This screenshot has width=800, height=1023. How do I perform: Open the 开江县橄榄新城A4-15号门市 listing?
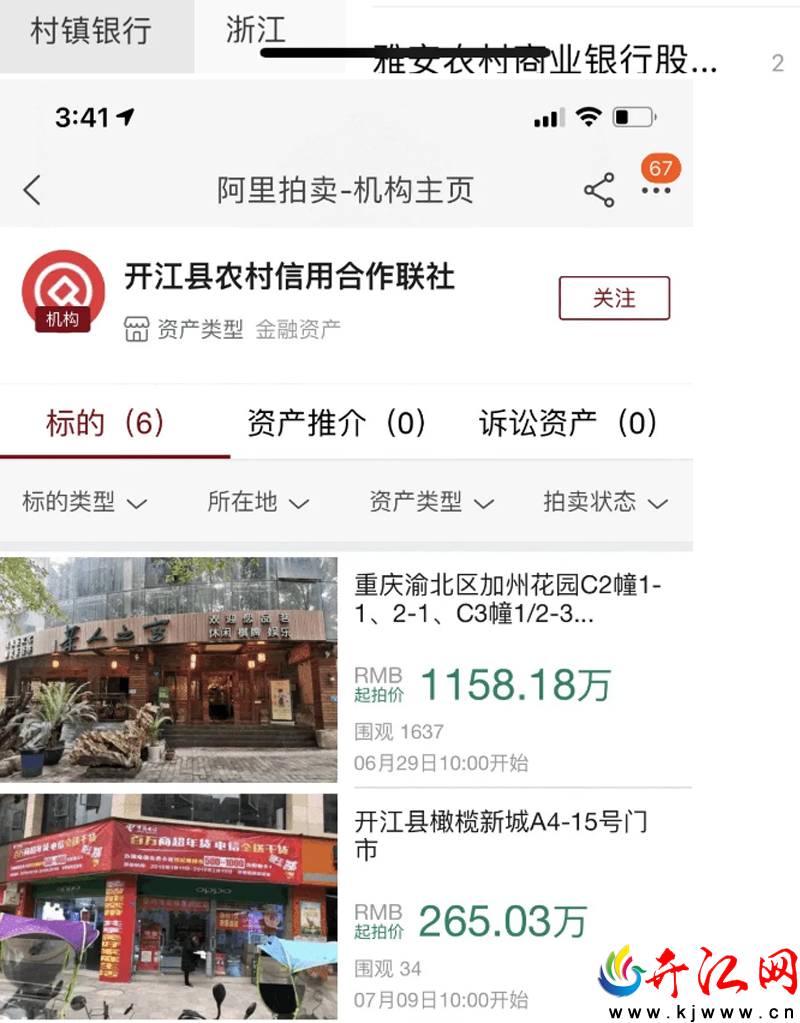click(346, 907)
